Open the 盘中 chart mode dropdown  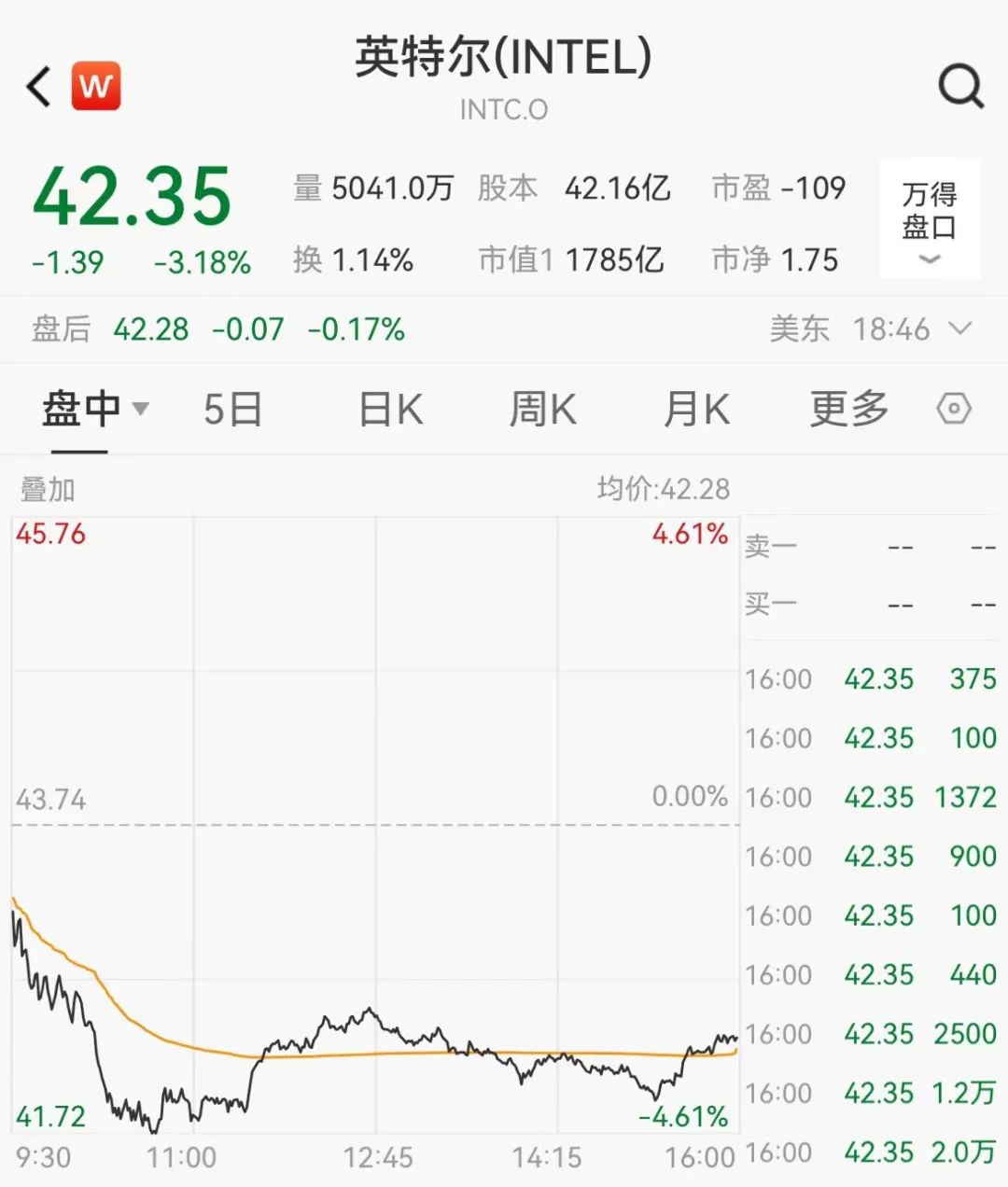click(x=93, y=409)
